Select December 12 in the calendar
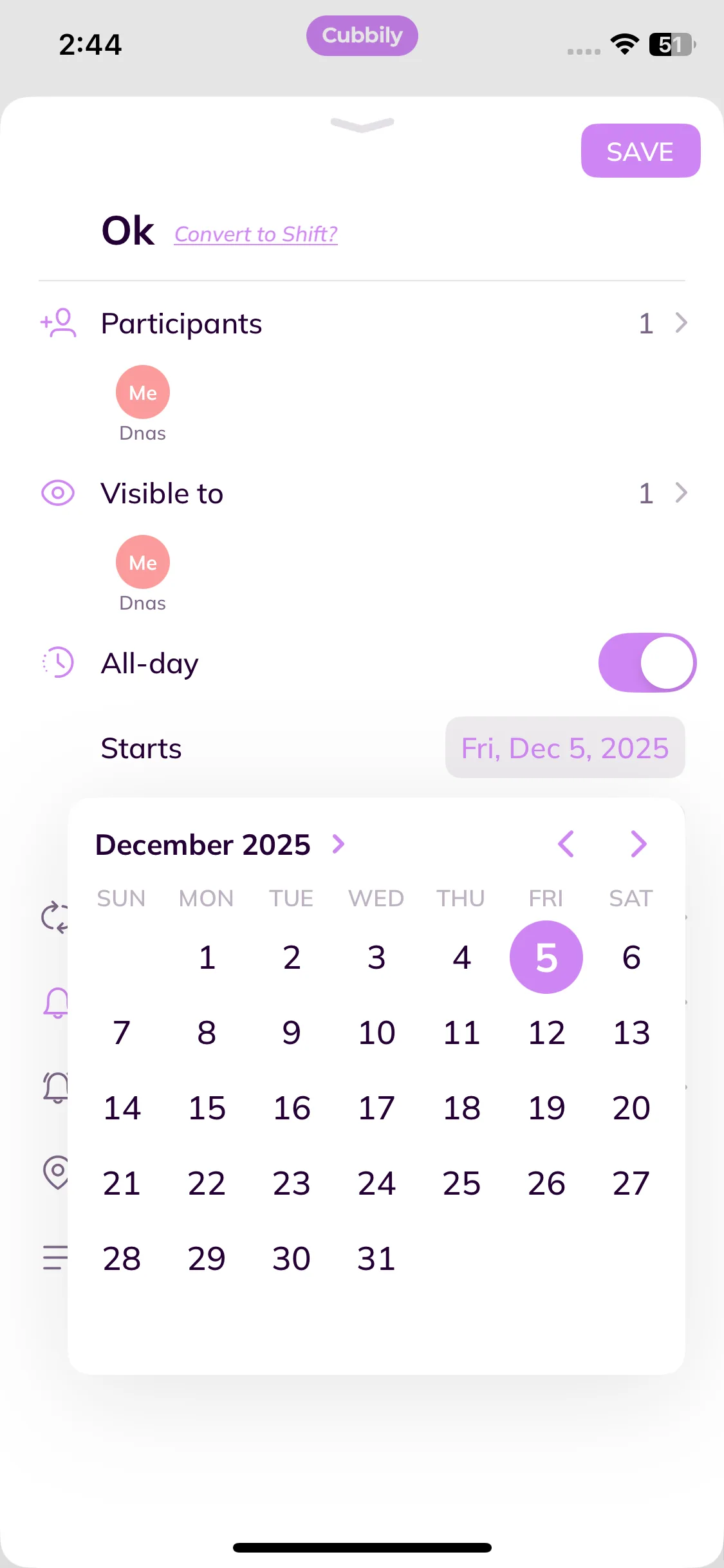Viewport: 724px width, 1568px height. pos(546,1033)
